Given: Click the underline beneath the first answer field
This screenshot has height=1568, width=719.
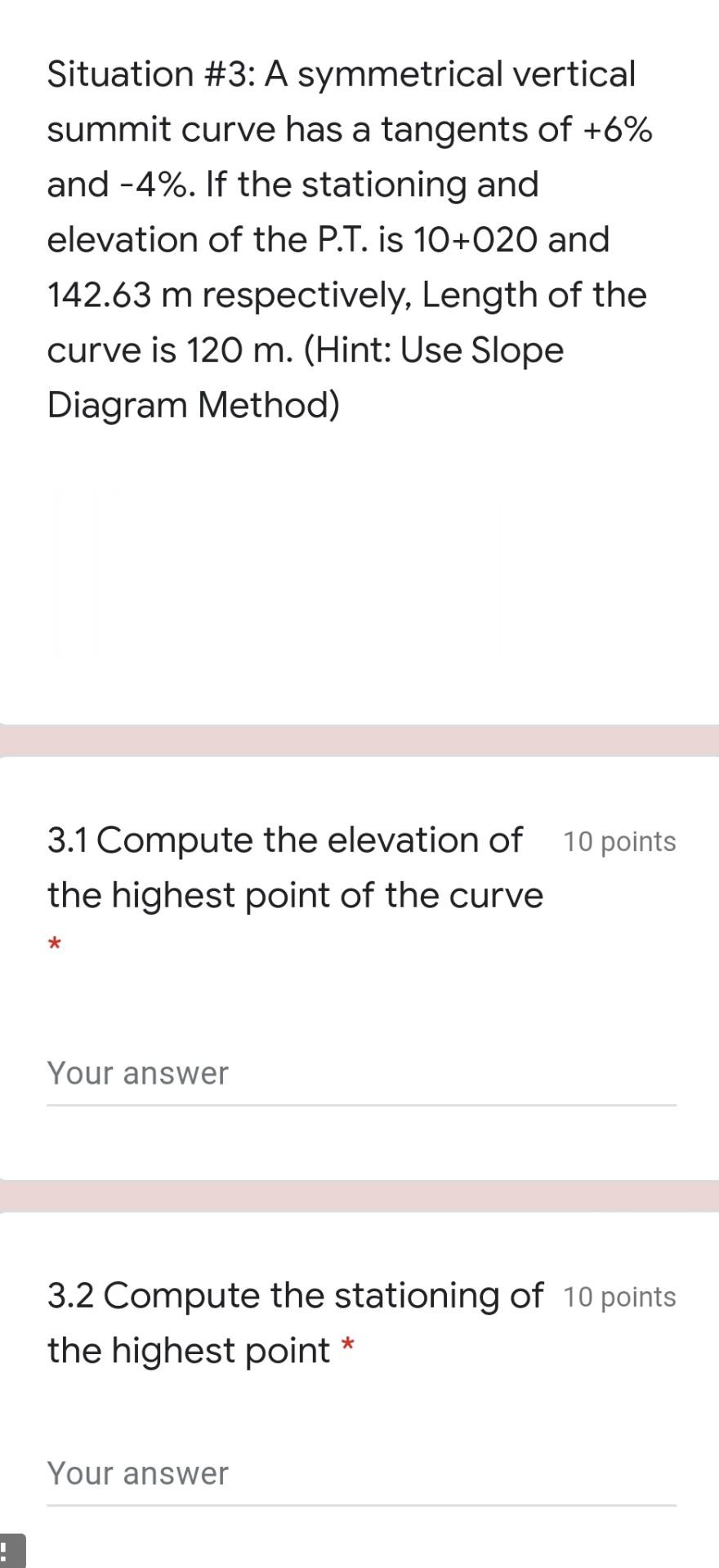Looking at the screenshot, I should [359, 1106].
